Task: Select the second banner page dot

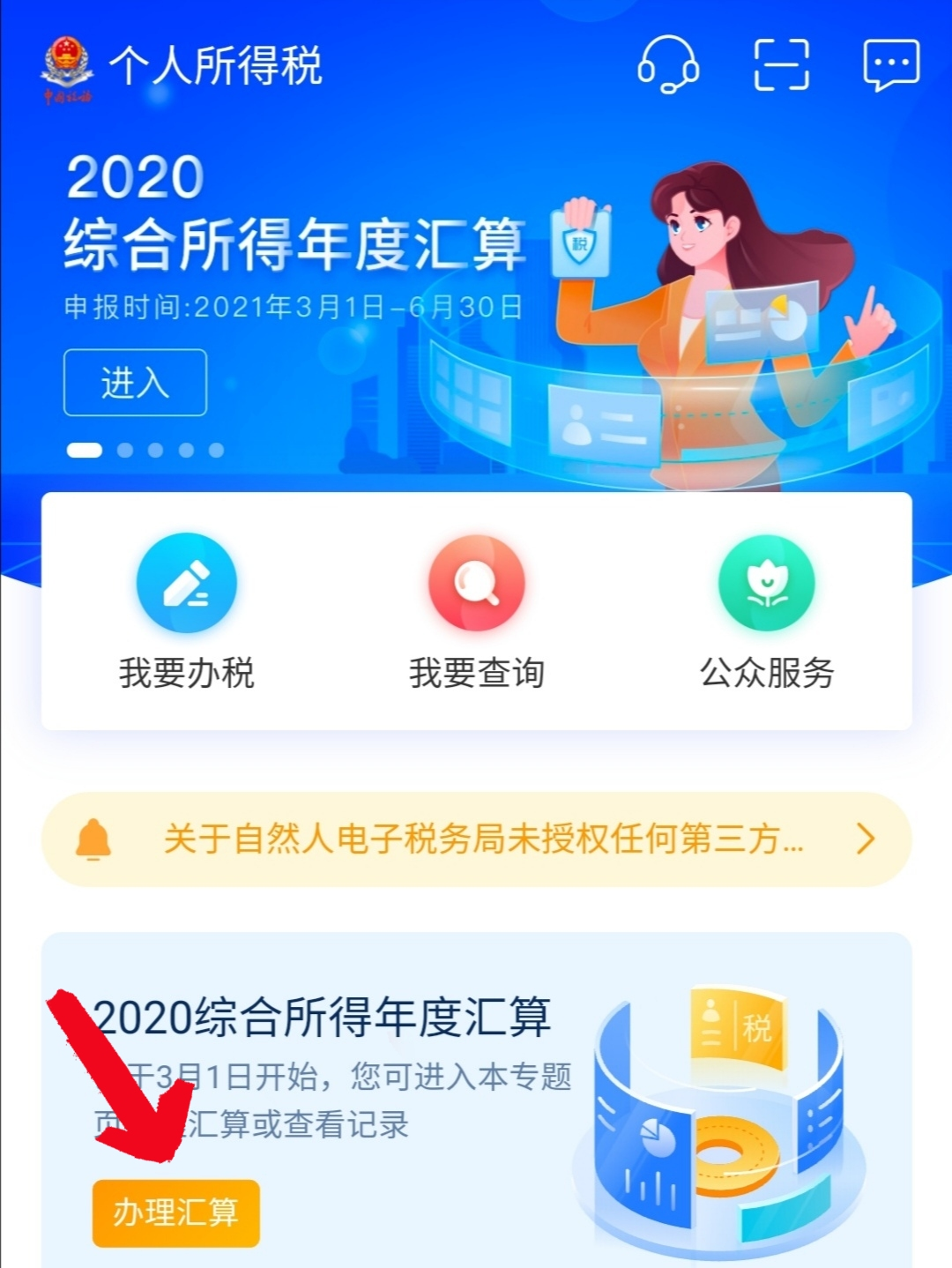Action: pos(125,451)
